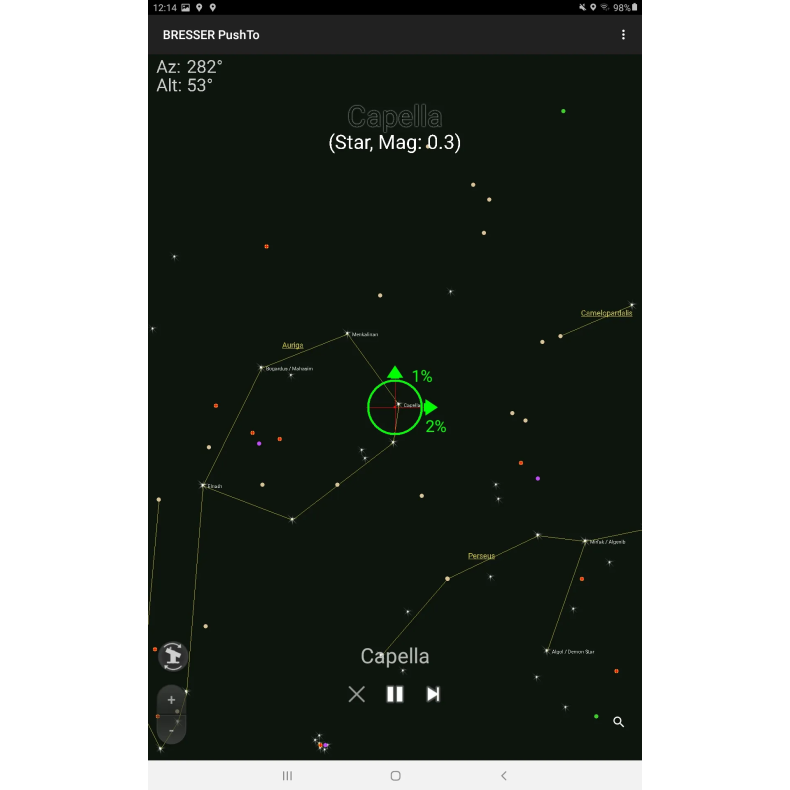The width and height of the screenshot is (790, 790).
Task: Zoom in with the plus button
Action: [x=172, y=700]
